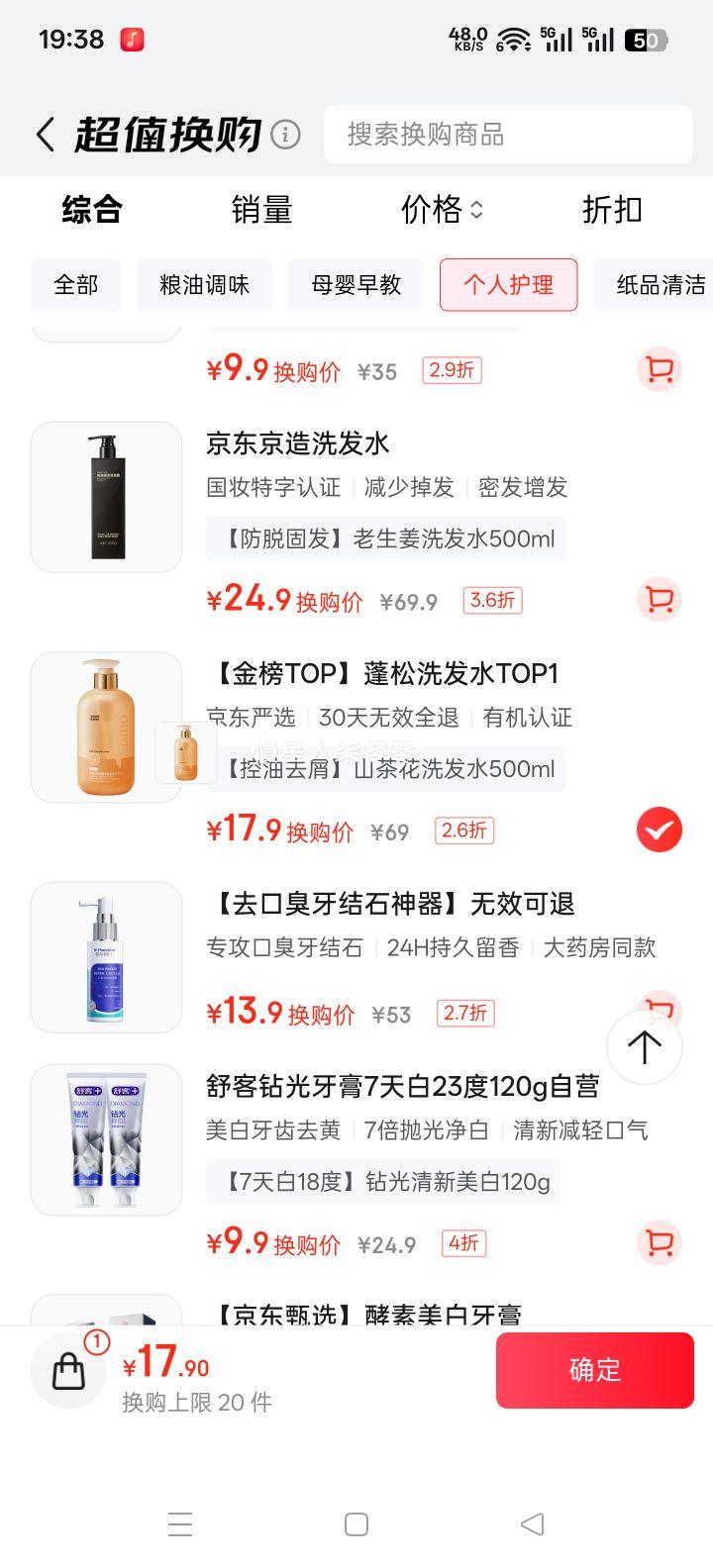Select the 粮油调味 filter chip
This screenshot has height=1568, width=713.
pos(203,285)
